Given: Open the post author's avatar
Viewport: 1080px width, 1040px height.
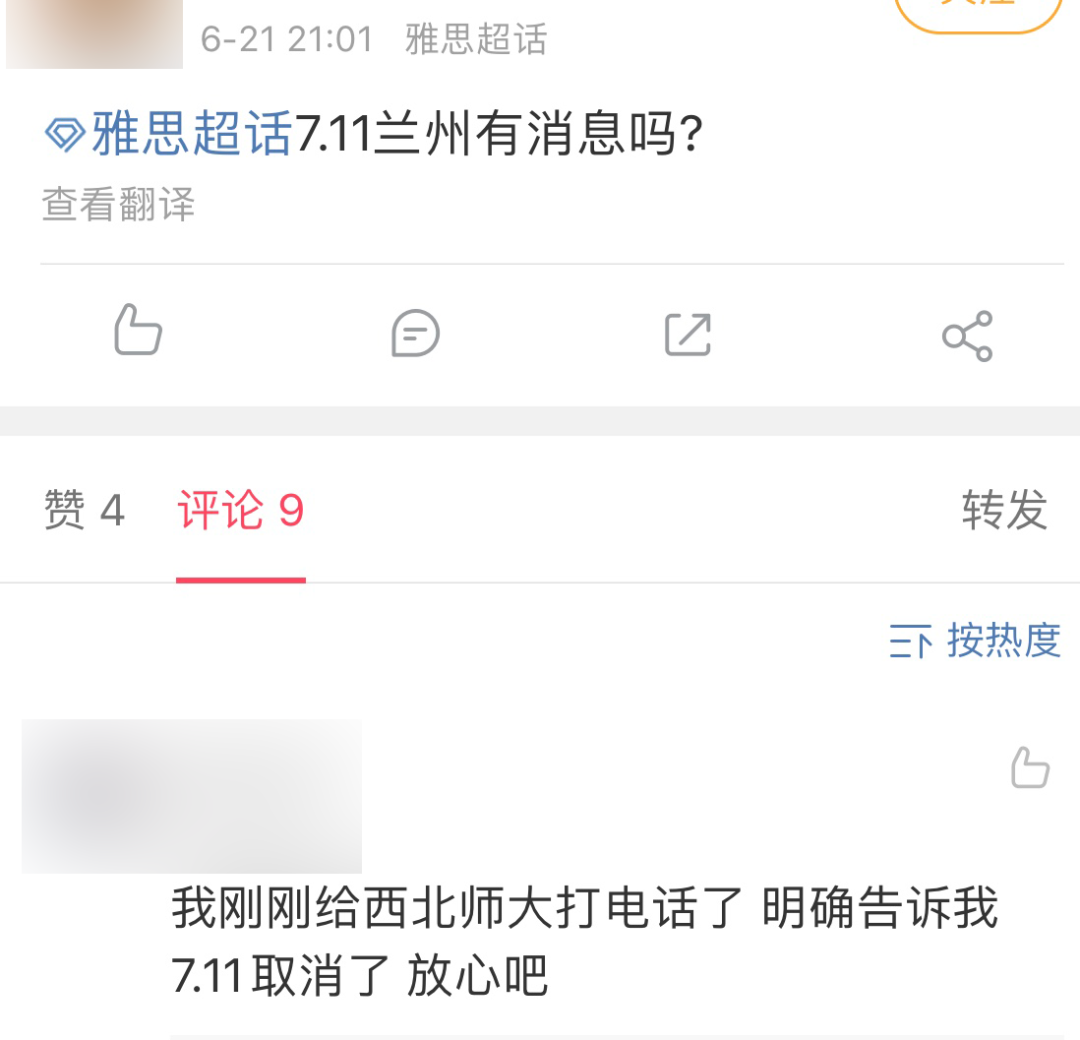Looking at the screenshot, I should pyautogui.click(x=94, y=32).
